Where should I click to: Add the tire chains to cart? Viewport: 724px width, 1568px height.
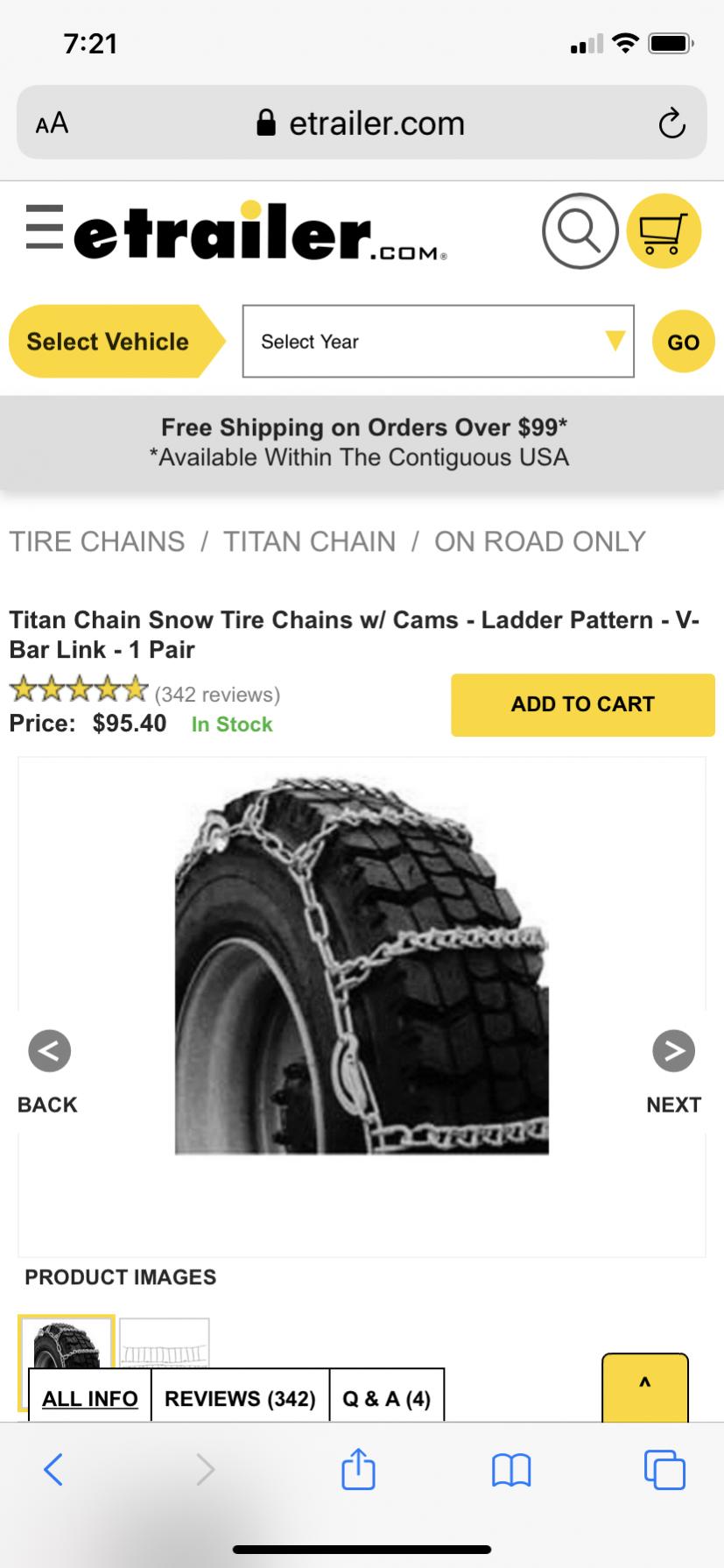583,704
